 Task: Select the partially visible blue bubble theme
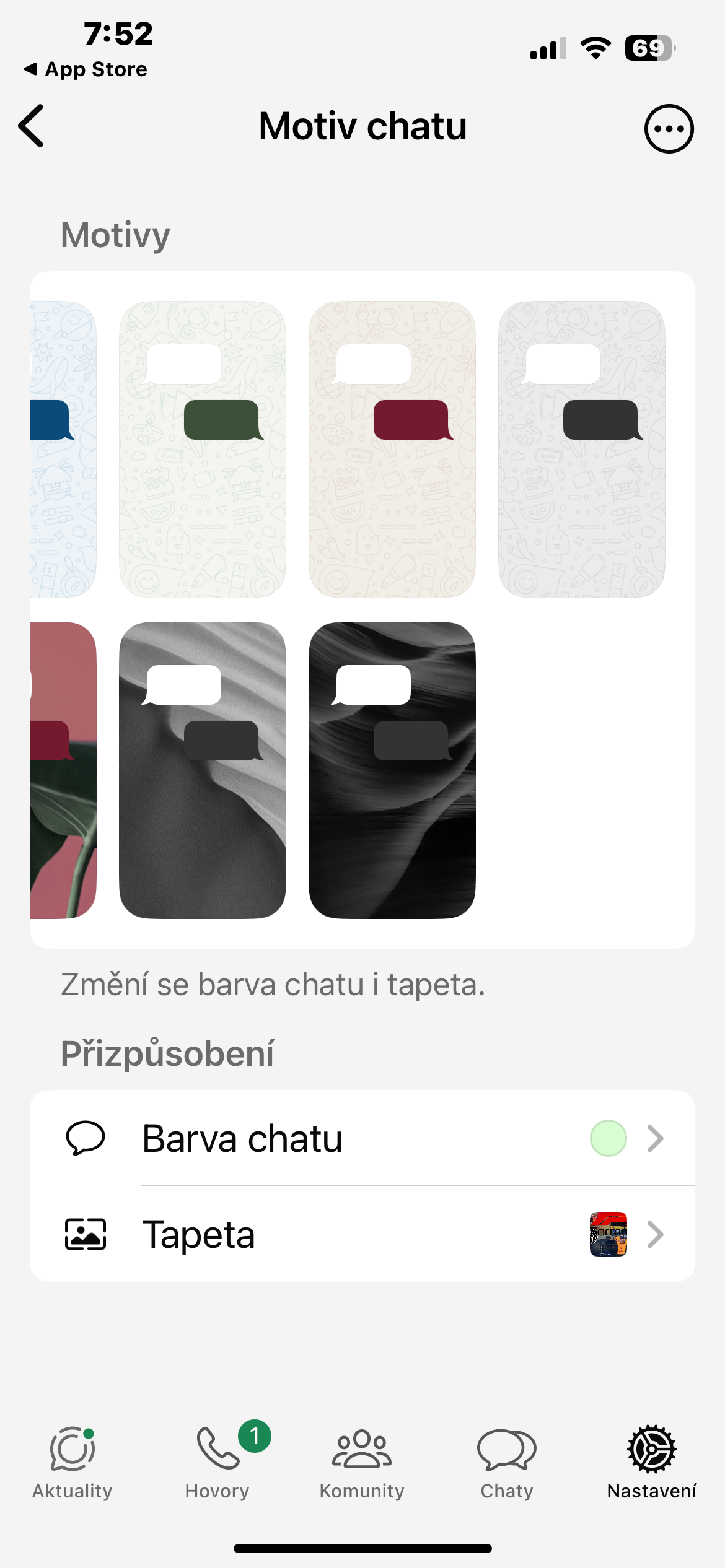coord(63,450)
